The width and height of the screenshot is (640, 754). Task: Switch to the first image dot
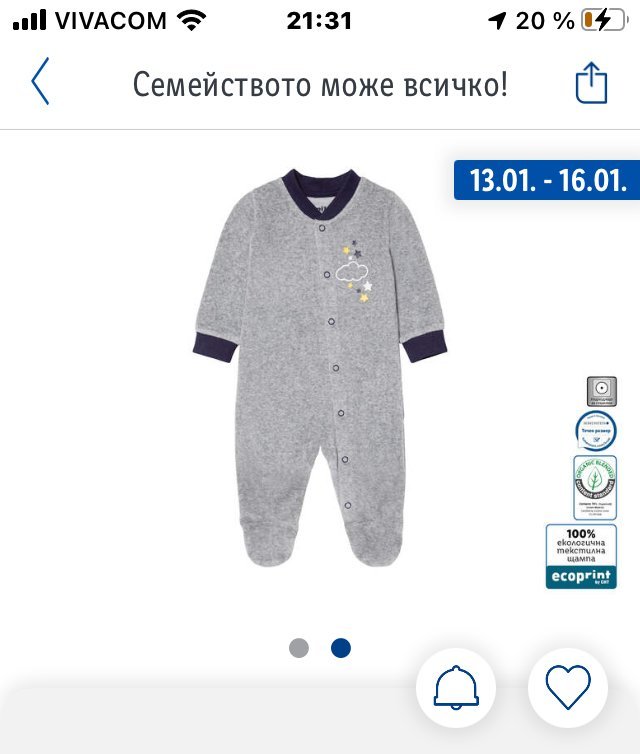[299, 648]
